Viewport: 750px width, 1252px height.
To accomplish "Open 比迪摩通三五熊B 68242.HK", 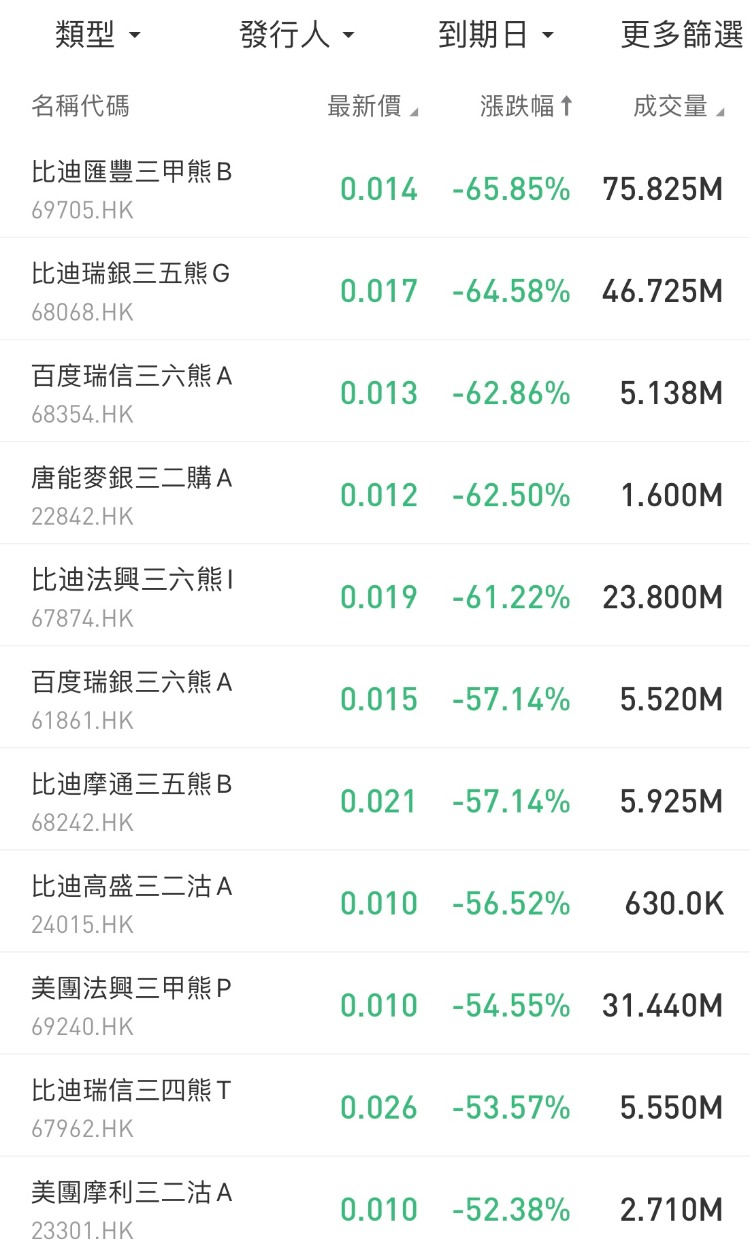I will click(x=375, y=799).
